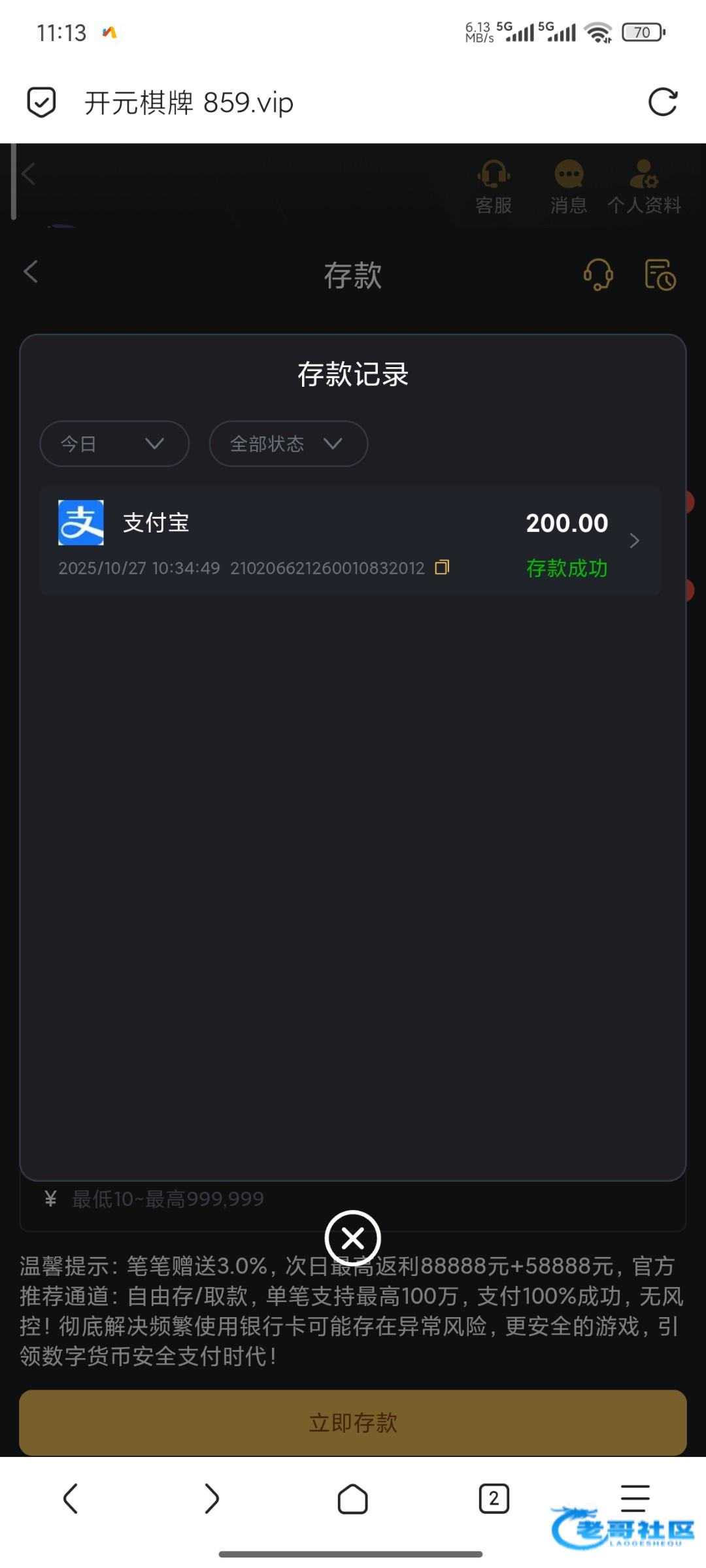The image size is (706, 1568).
Task: Copy the deposit order number
Action: [443, 567]
